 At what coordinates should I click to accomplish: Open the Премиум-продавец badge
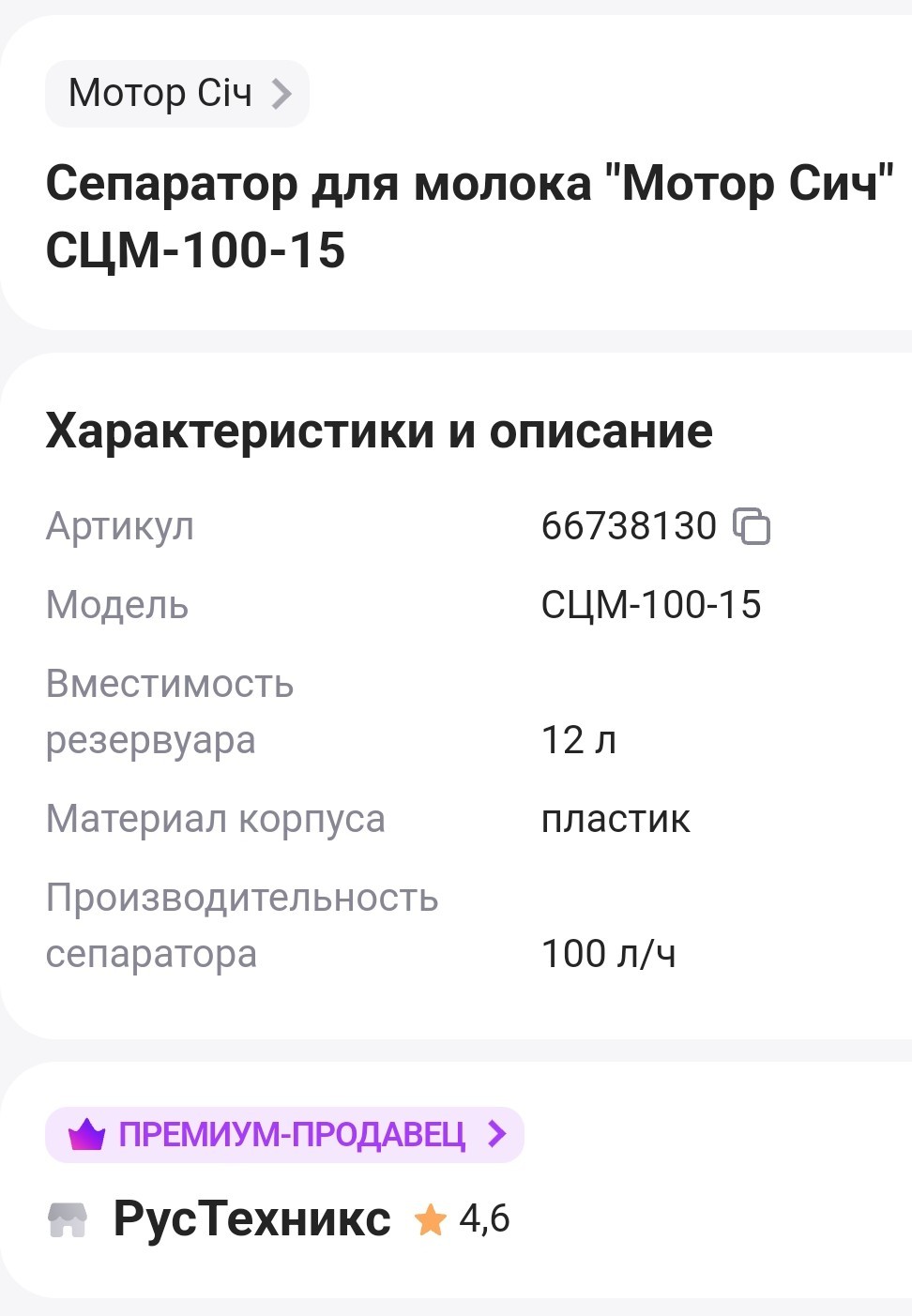(x=284, y=1135)
